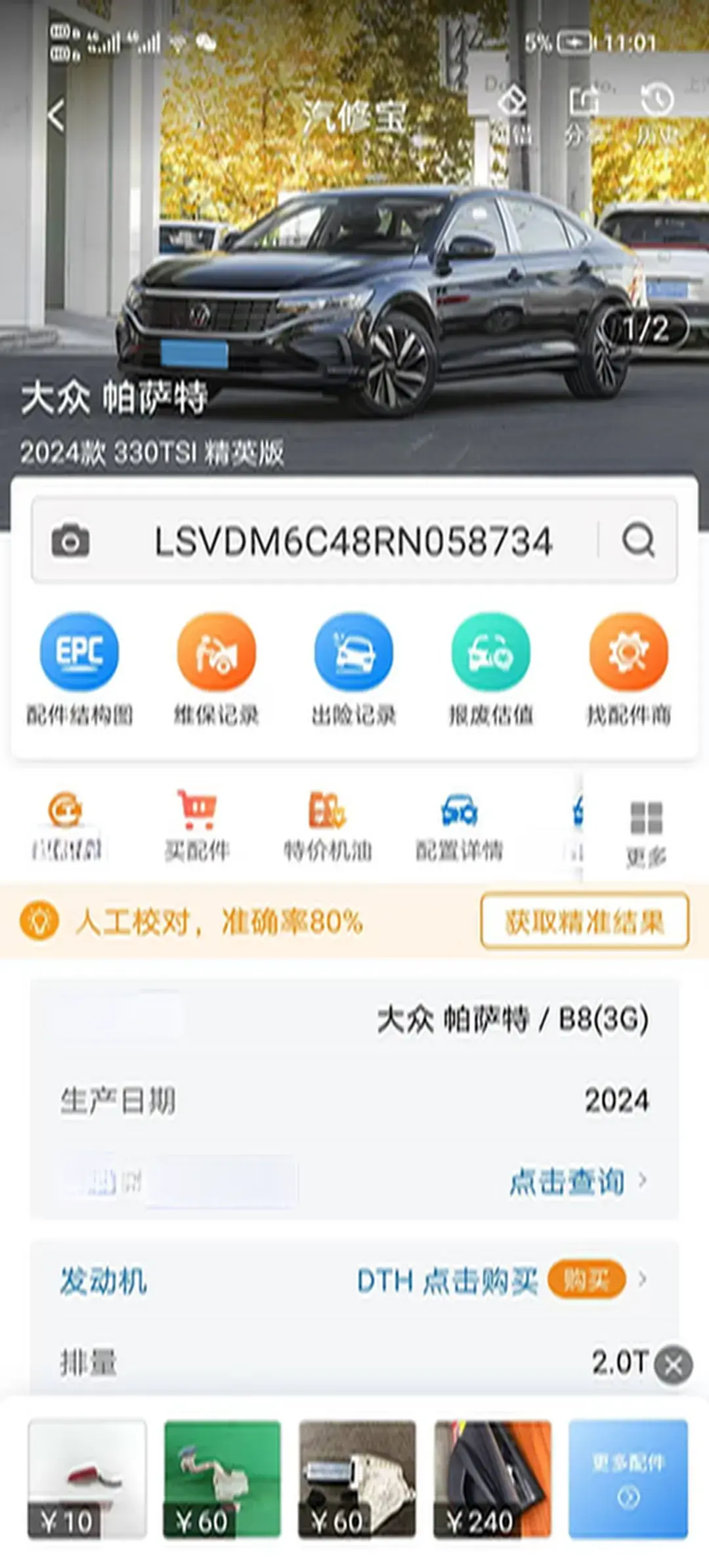Scan a VIN with the camera icon
Screen dimensions: 709x1568
[70, 541]
